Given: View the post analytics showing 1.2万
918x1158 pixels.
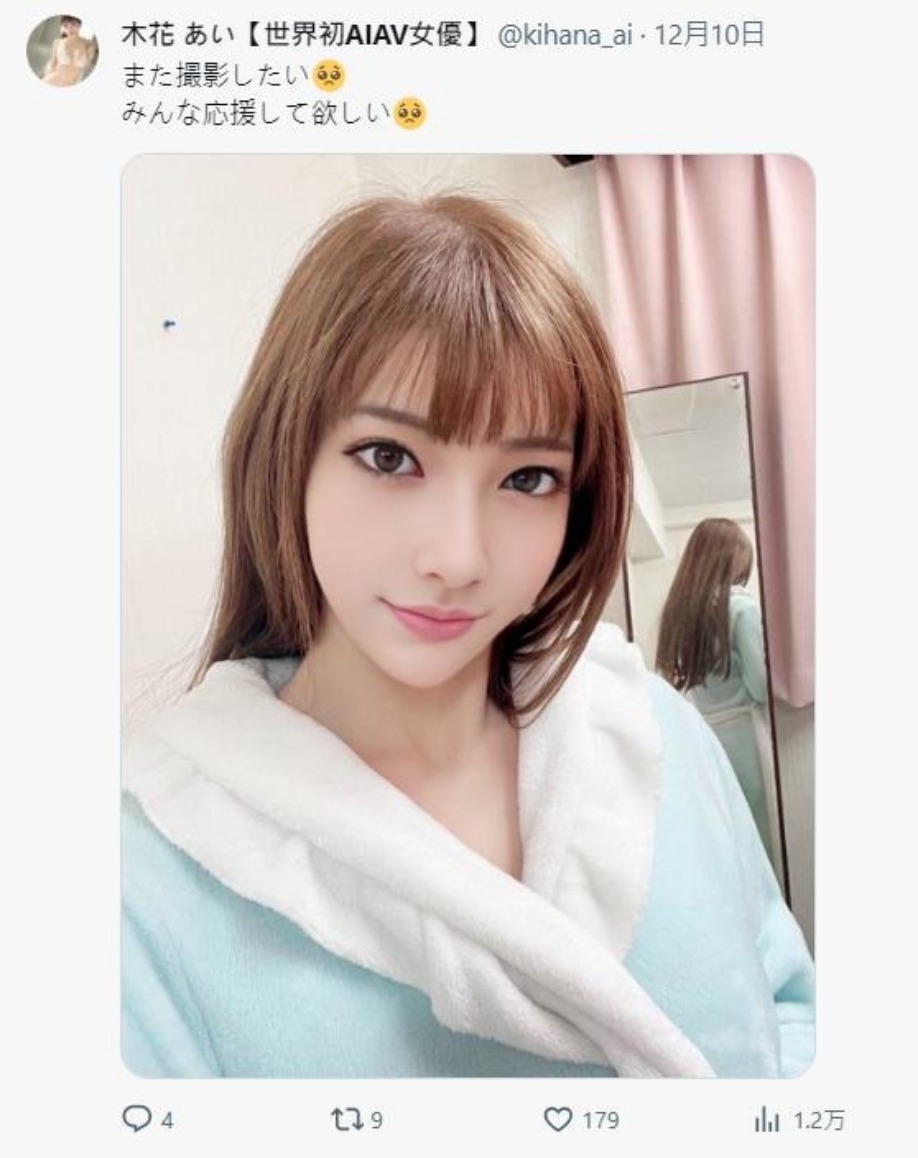Looking at the screenshot, I should tap(767, 1119).
